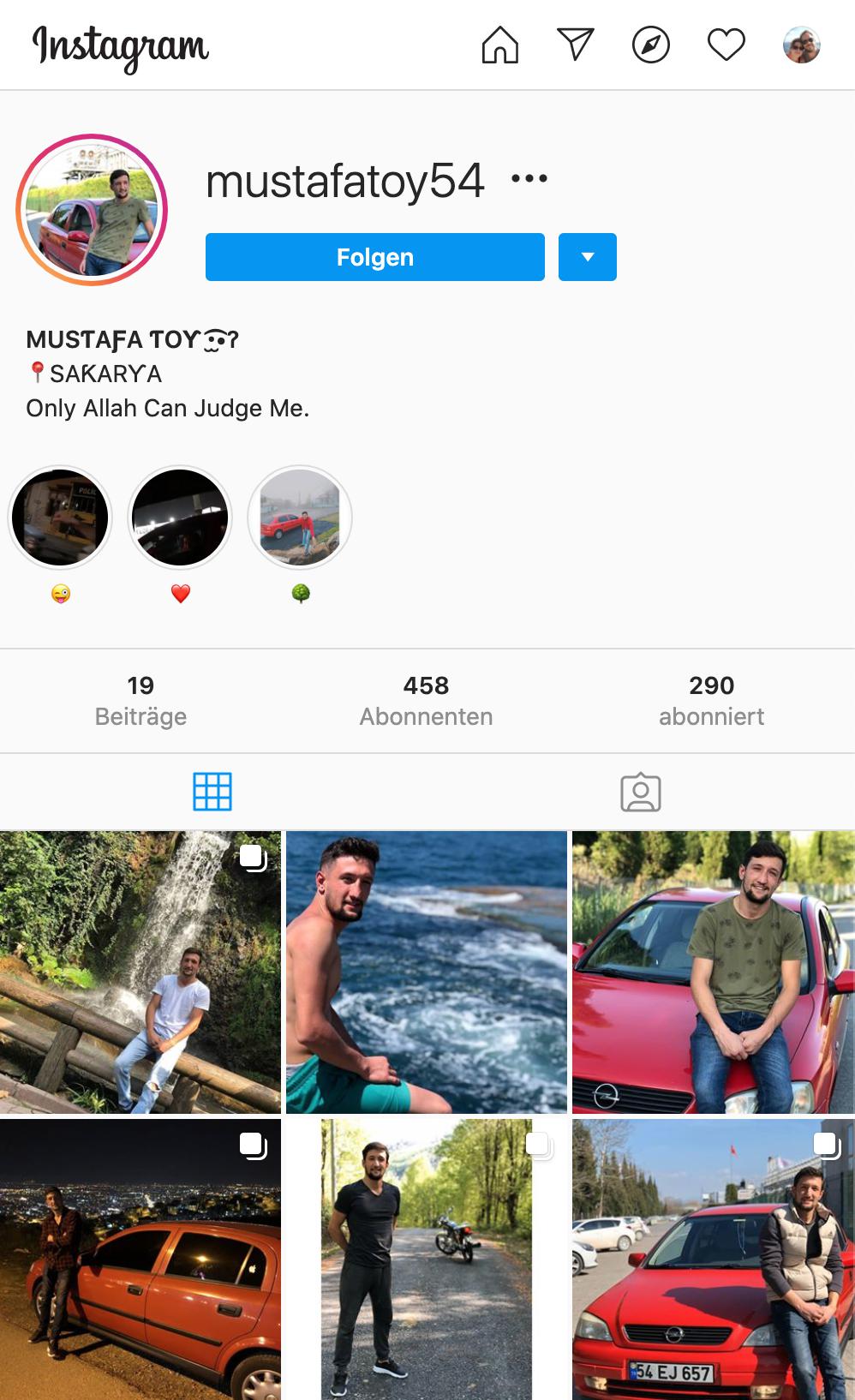Viewport: 855px width, 1400px height.
Task: Switch to the posts grid tab
Action: [x=212, y=792]
